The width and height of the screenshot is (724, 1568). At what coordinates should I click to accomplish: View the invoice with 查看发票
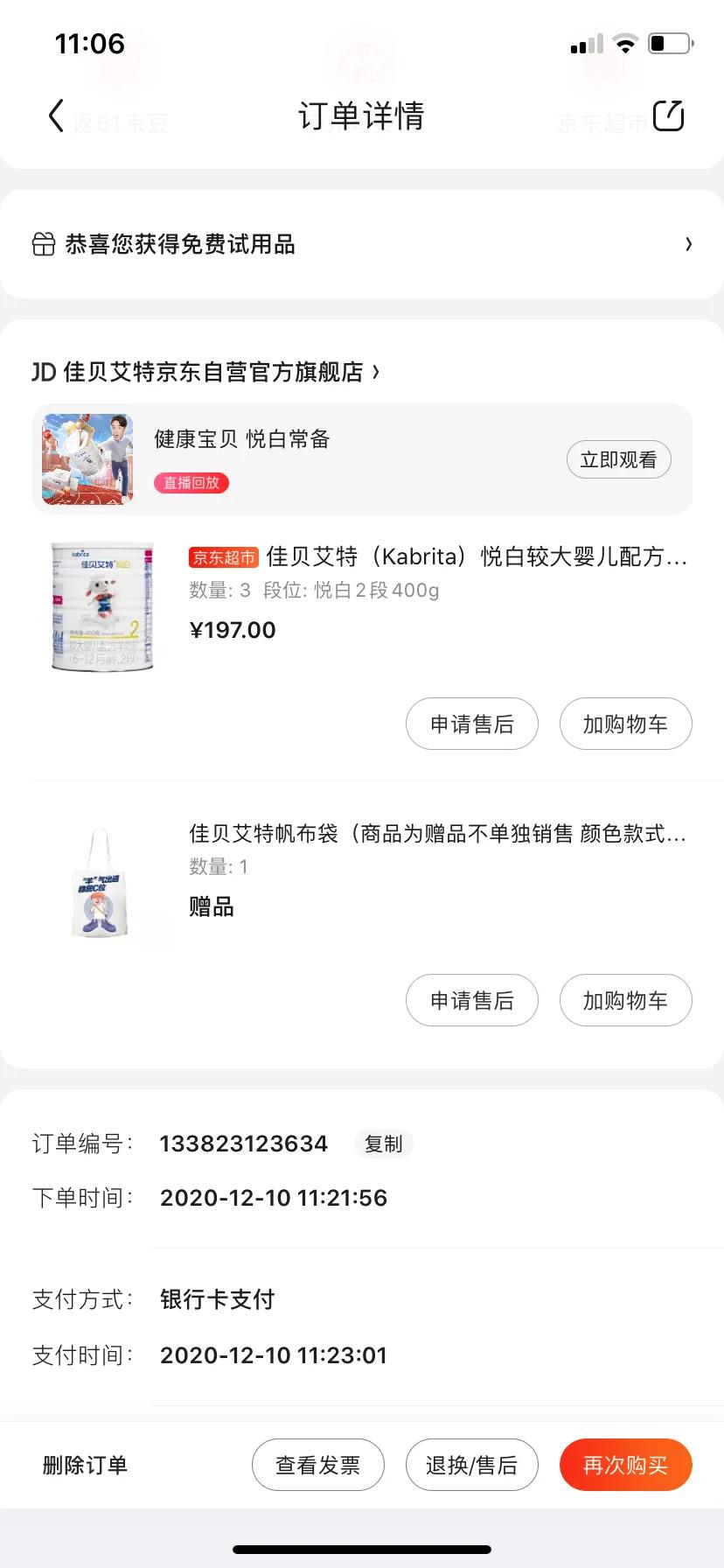point(317,1465)
